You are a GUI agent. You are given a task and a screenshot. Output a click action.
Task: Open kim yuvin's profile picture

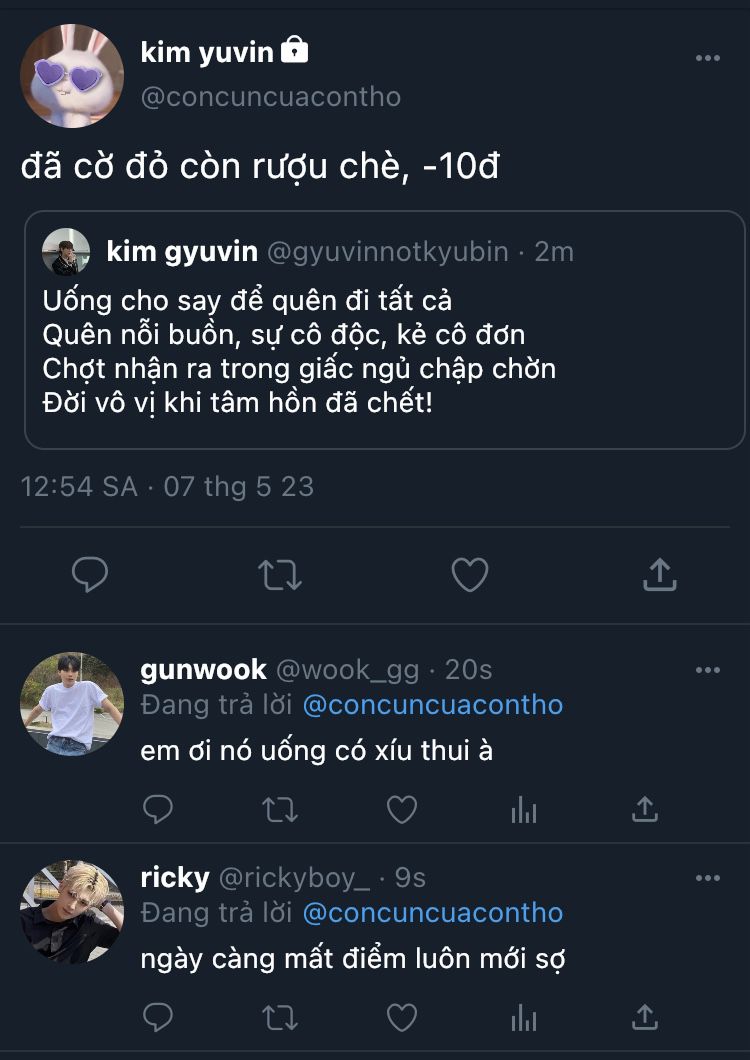tap(72, 77)
